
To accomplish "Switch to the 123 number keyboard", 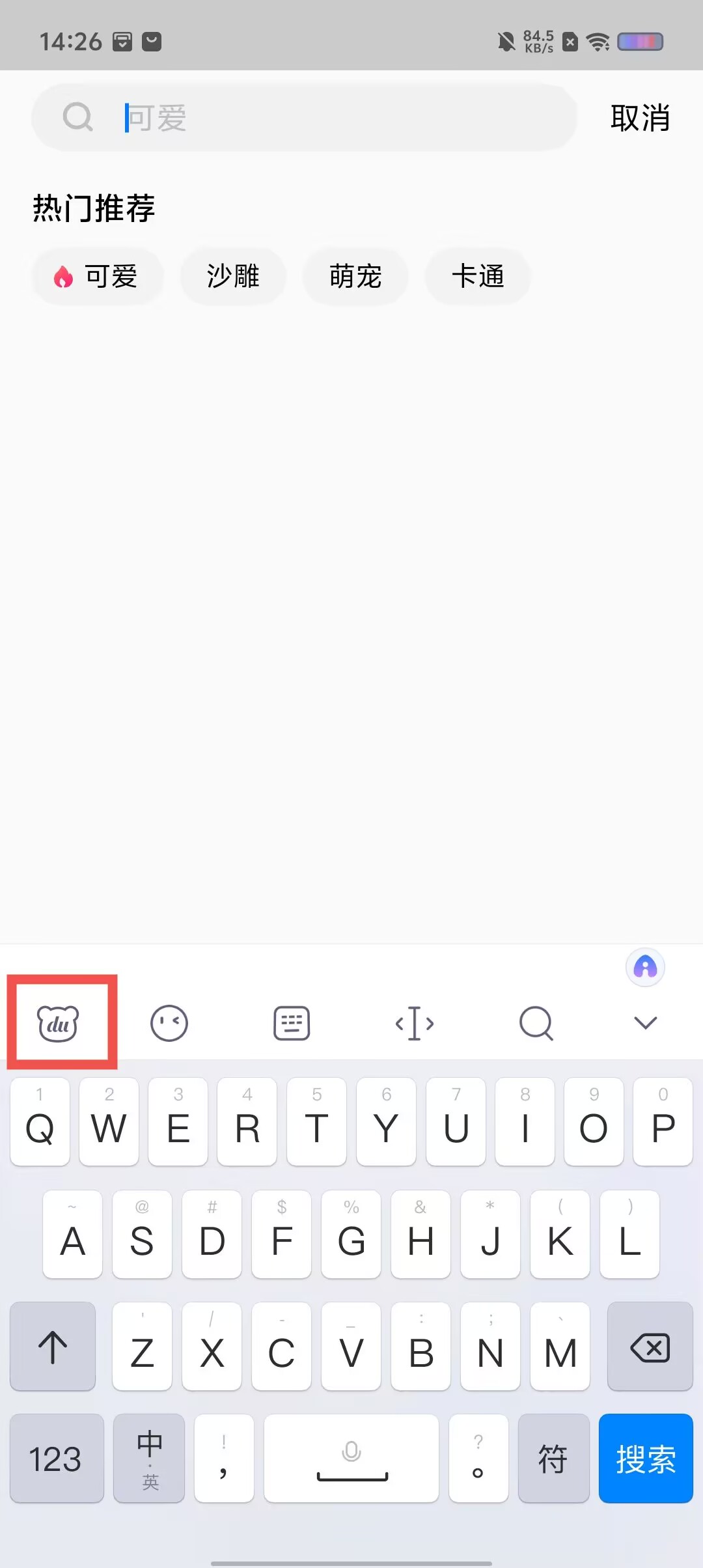I will tap(56, 1459).
